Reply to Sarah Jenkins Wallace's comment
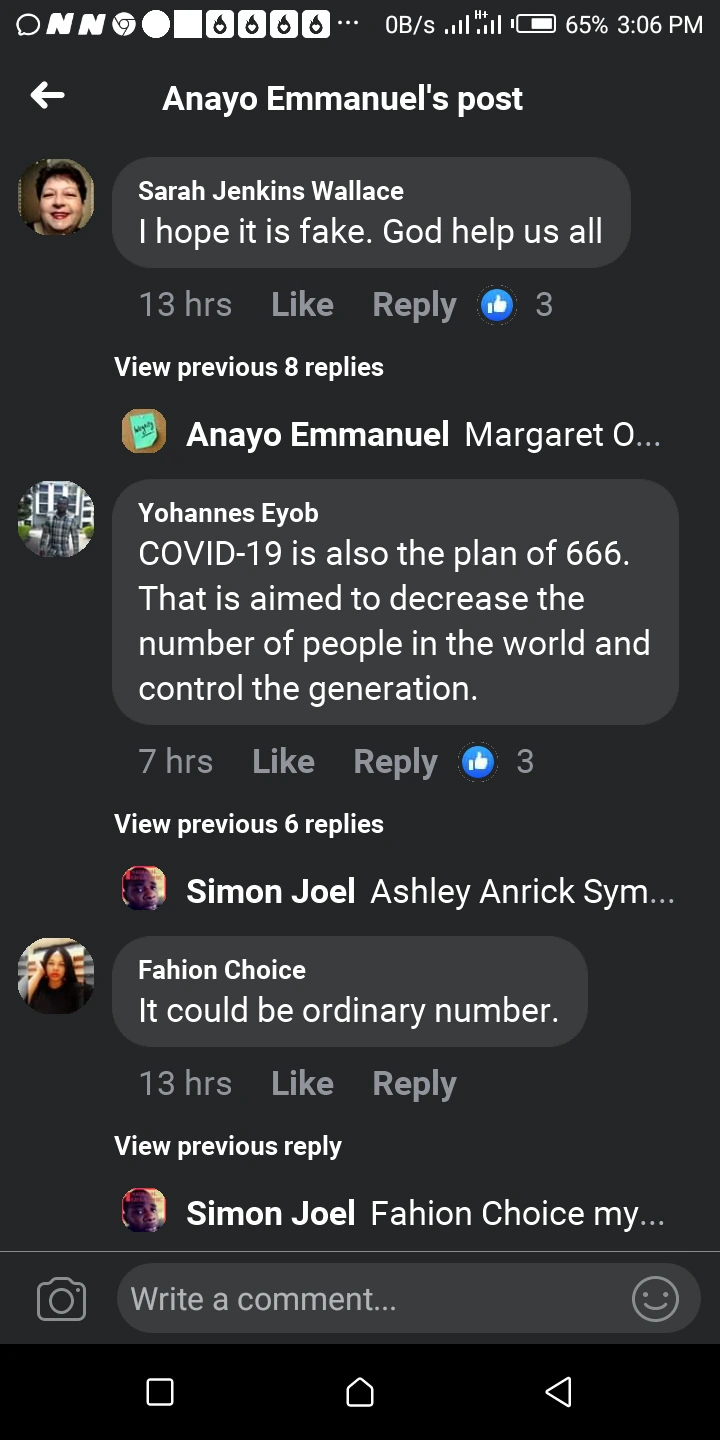The width and height of the screenshot is (720, 1440). 414,305
